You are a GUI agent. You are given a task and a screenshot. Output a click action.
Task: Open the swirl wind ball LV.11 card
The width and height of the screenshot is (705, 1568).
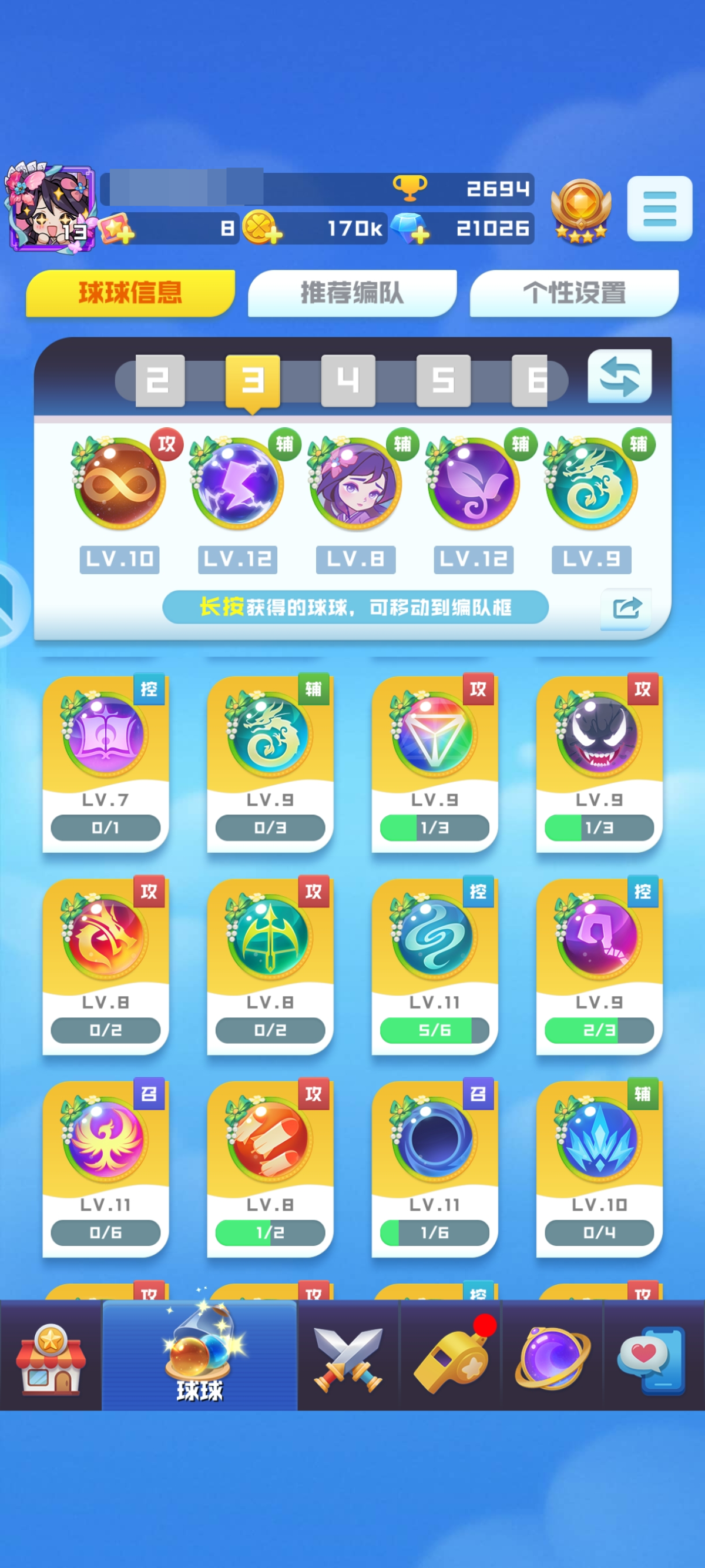(x=434, y=964)
